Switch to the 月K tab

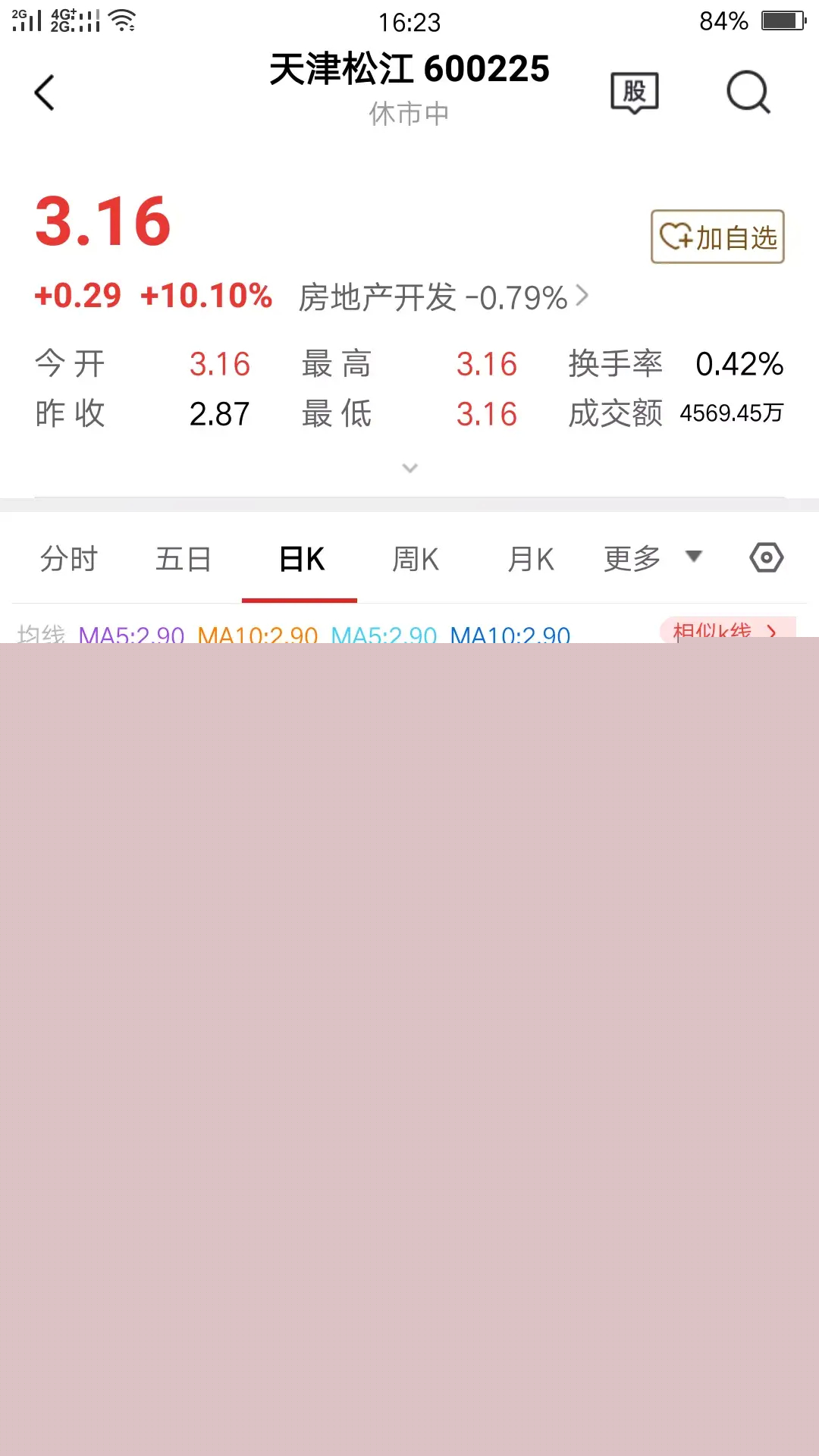(x=531, y=559)
